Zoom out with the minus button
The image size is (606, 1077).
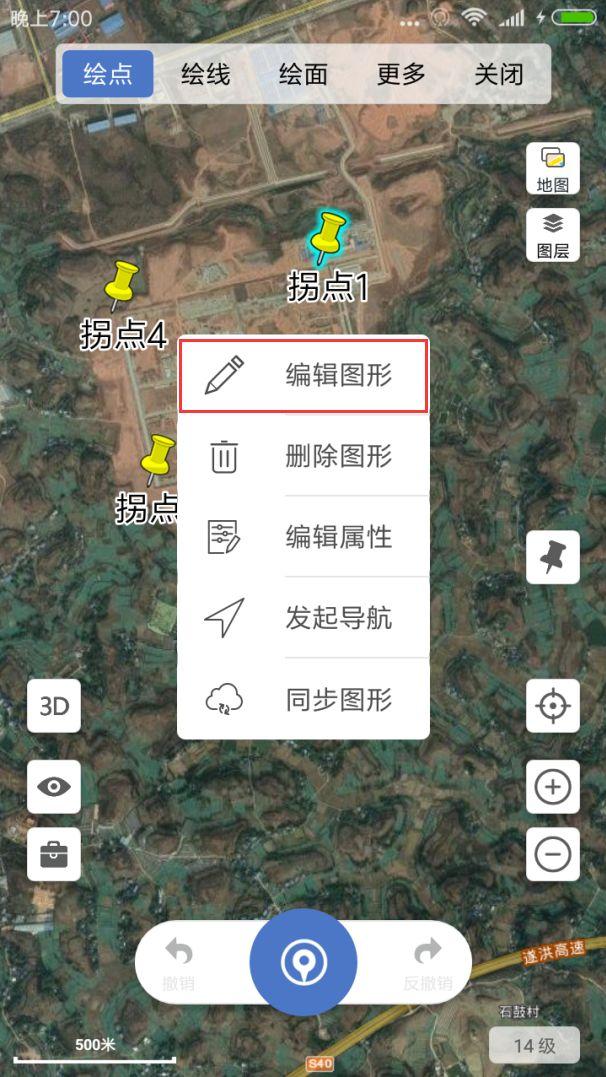(552, 854)
